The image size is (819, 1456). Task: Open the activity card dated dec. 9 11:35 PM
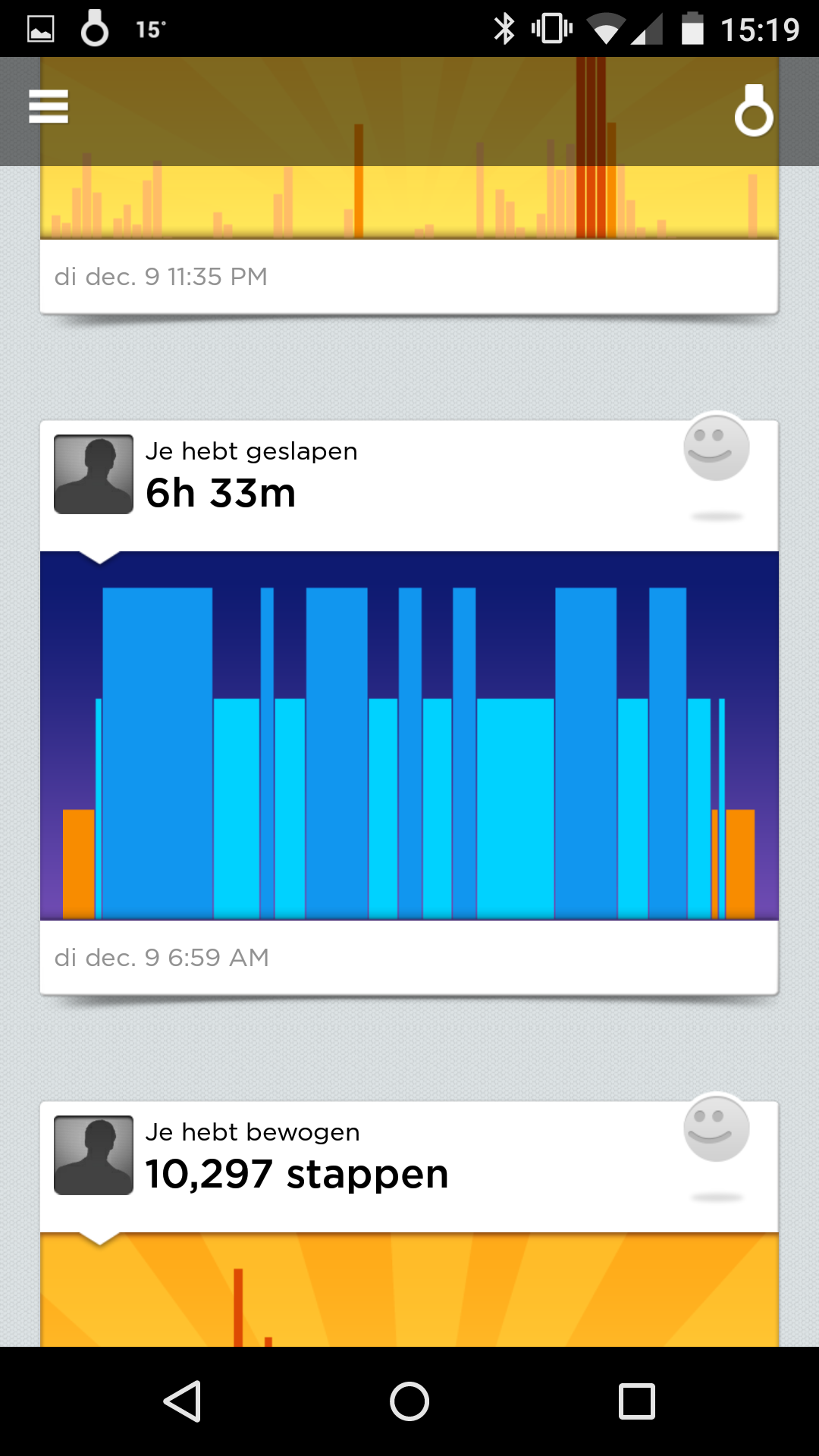pyautogui.click(x=409, y=186)
